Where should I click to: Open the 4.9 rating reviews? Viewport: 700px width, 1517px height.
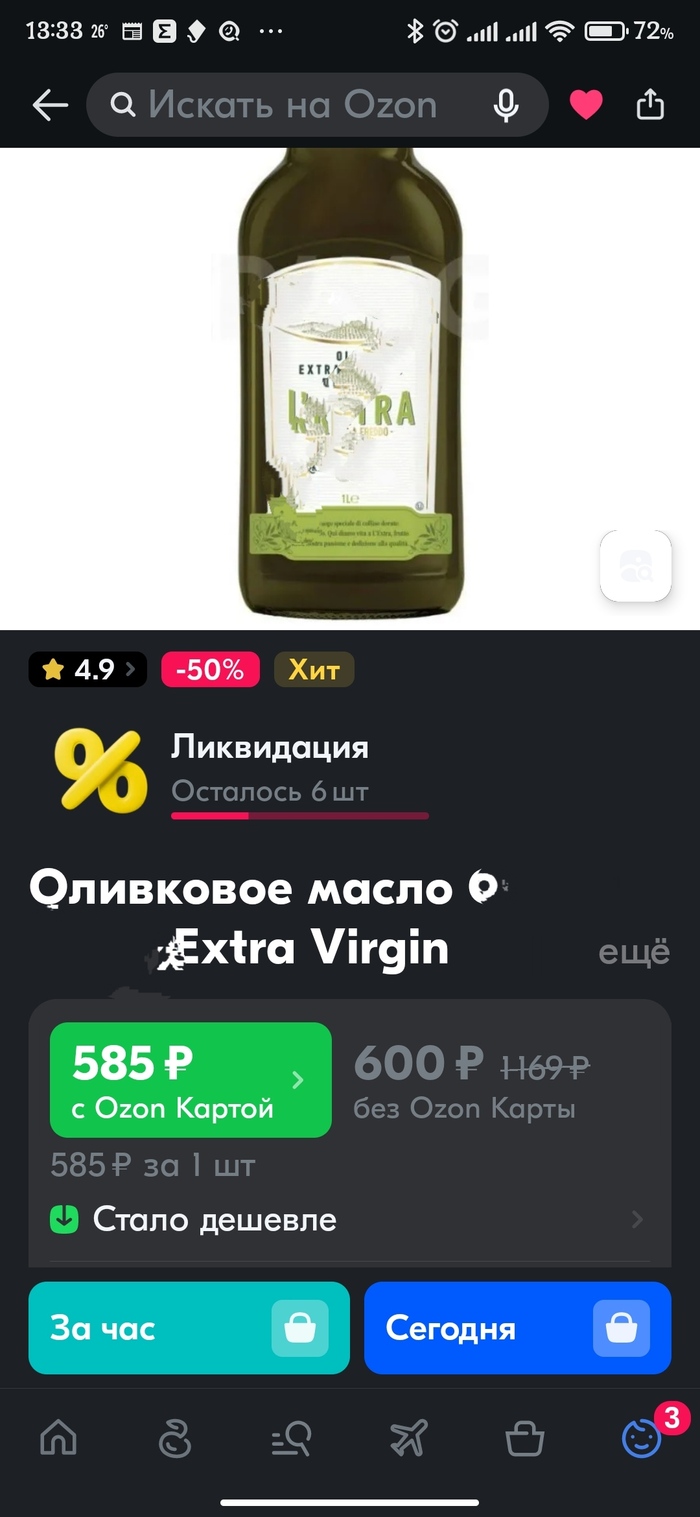tap(87, 669)
